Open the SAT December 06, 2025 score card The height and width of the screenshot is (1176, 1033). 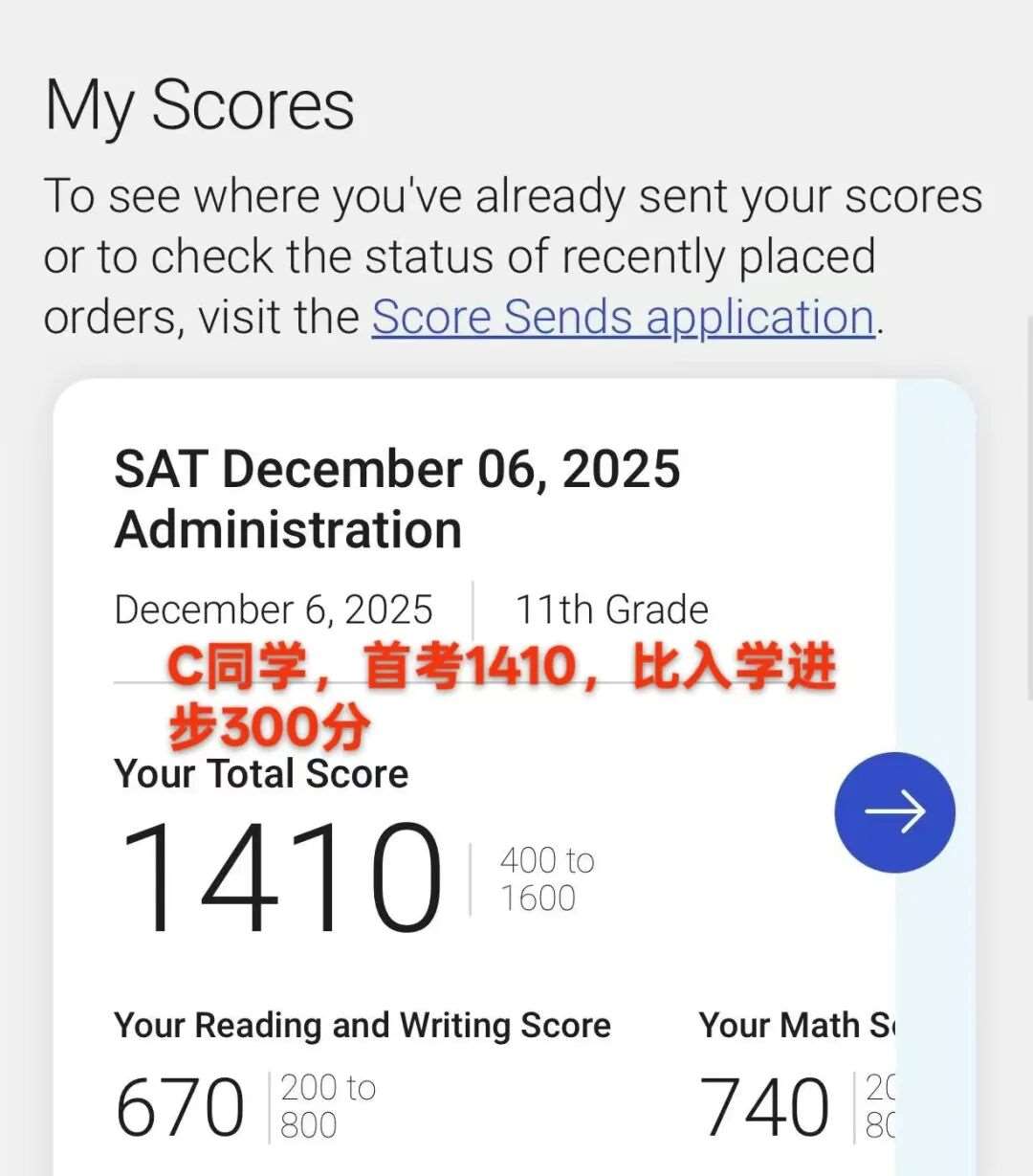coord(397,499)
